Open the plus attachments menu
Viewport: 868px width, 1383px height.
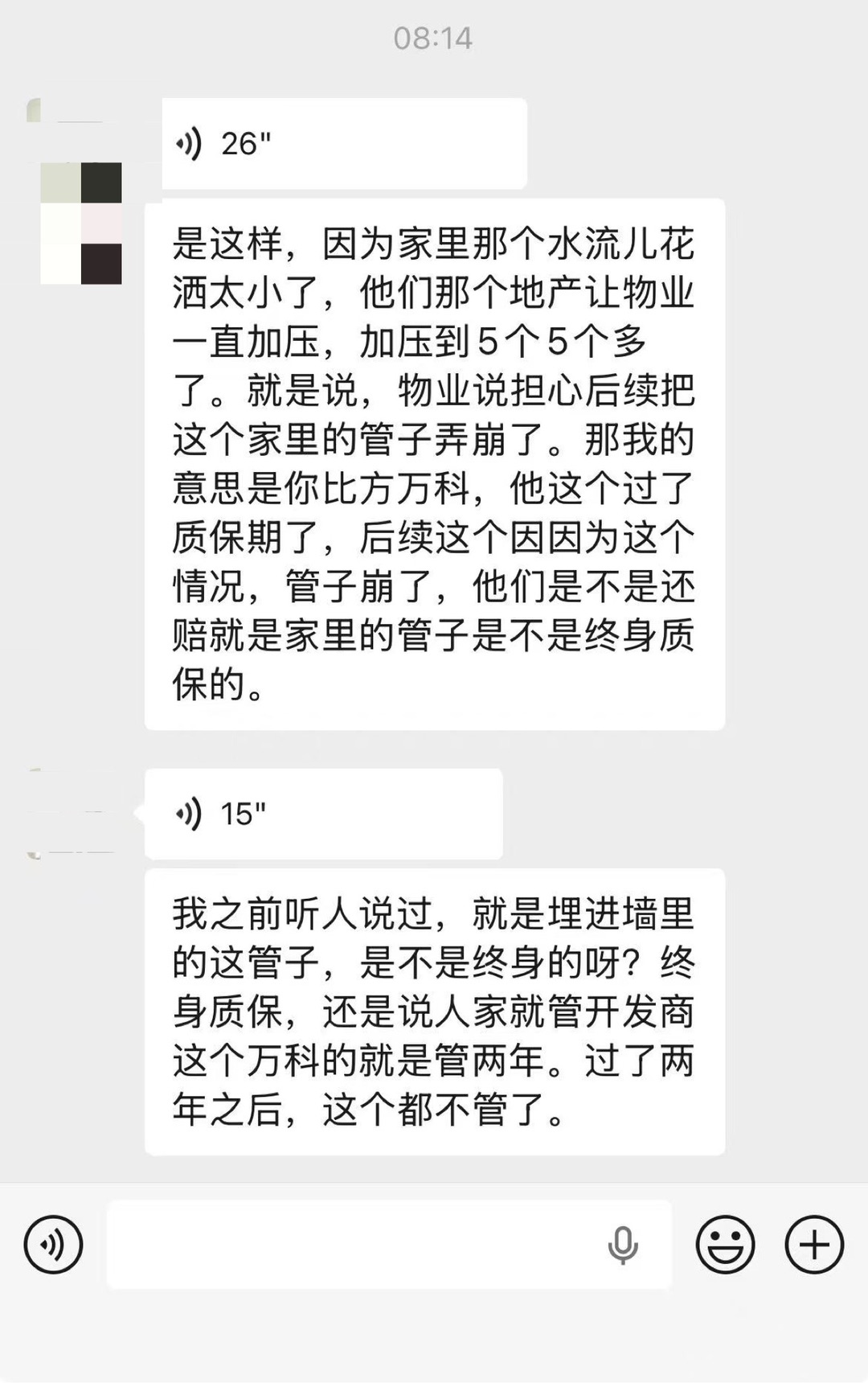click(x=814, y=1245)
